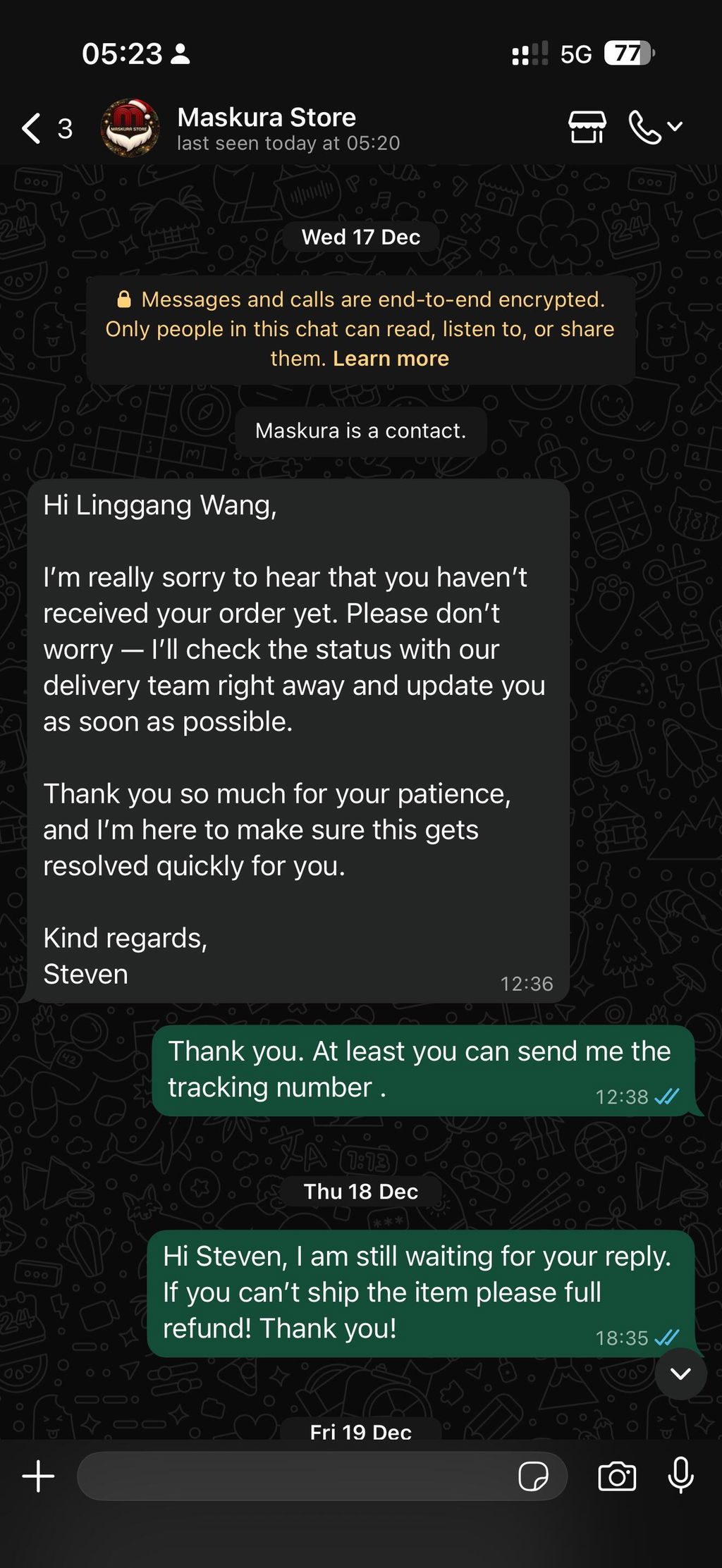This screenshot has width=722, height=1568.
Task: Open the sticker picker
Action: (533, 1476)
